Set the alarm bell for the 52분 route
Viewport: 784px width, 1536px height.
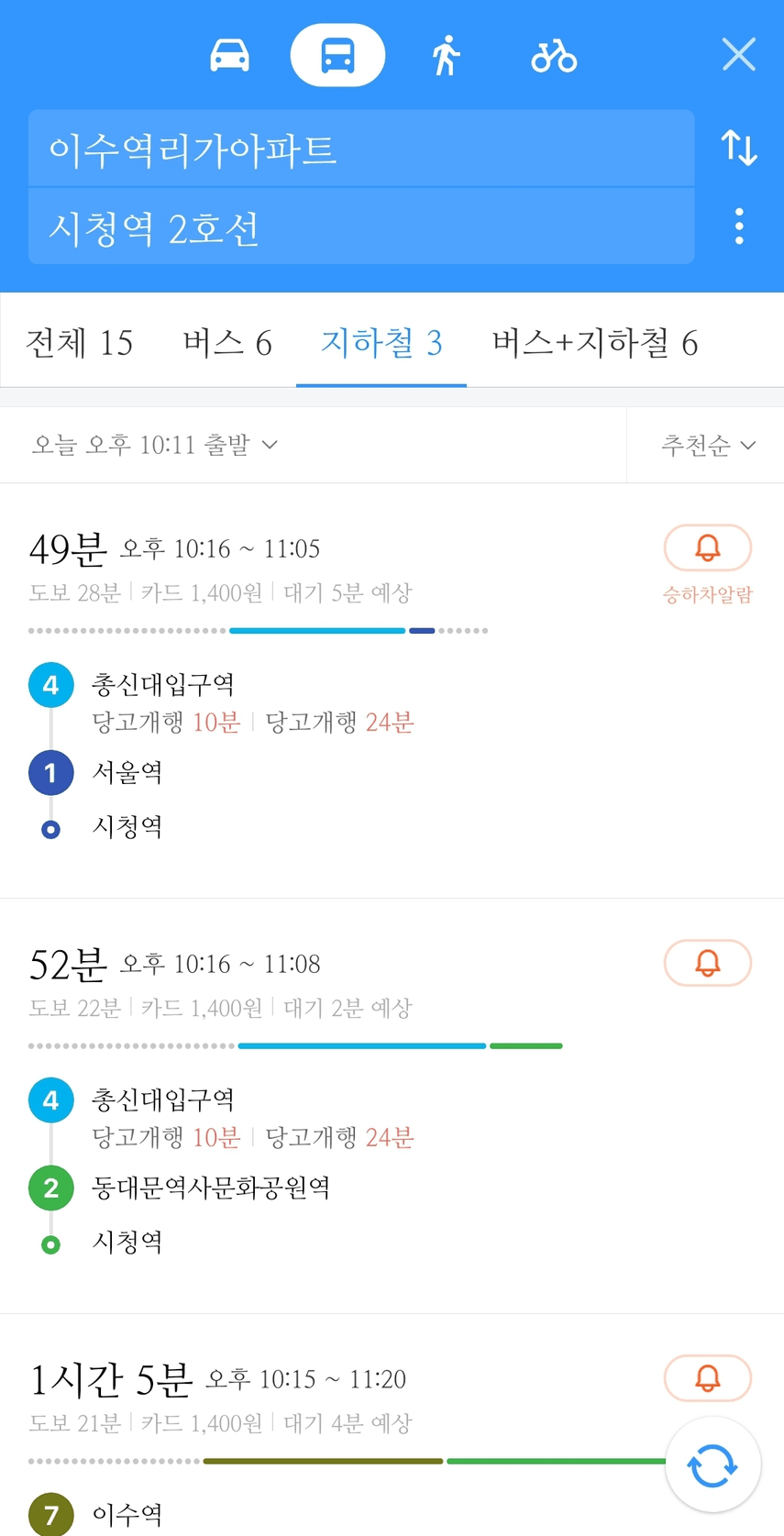coord(708,963)
